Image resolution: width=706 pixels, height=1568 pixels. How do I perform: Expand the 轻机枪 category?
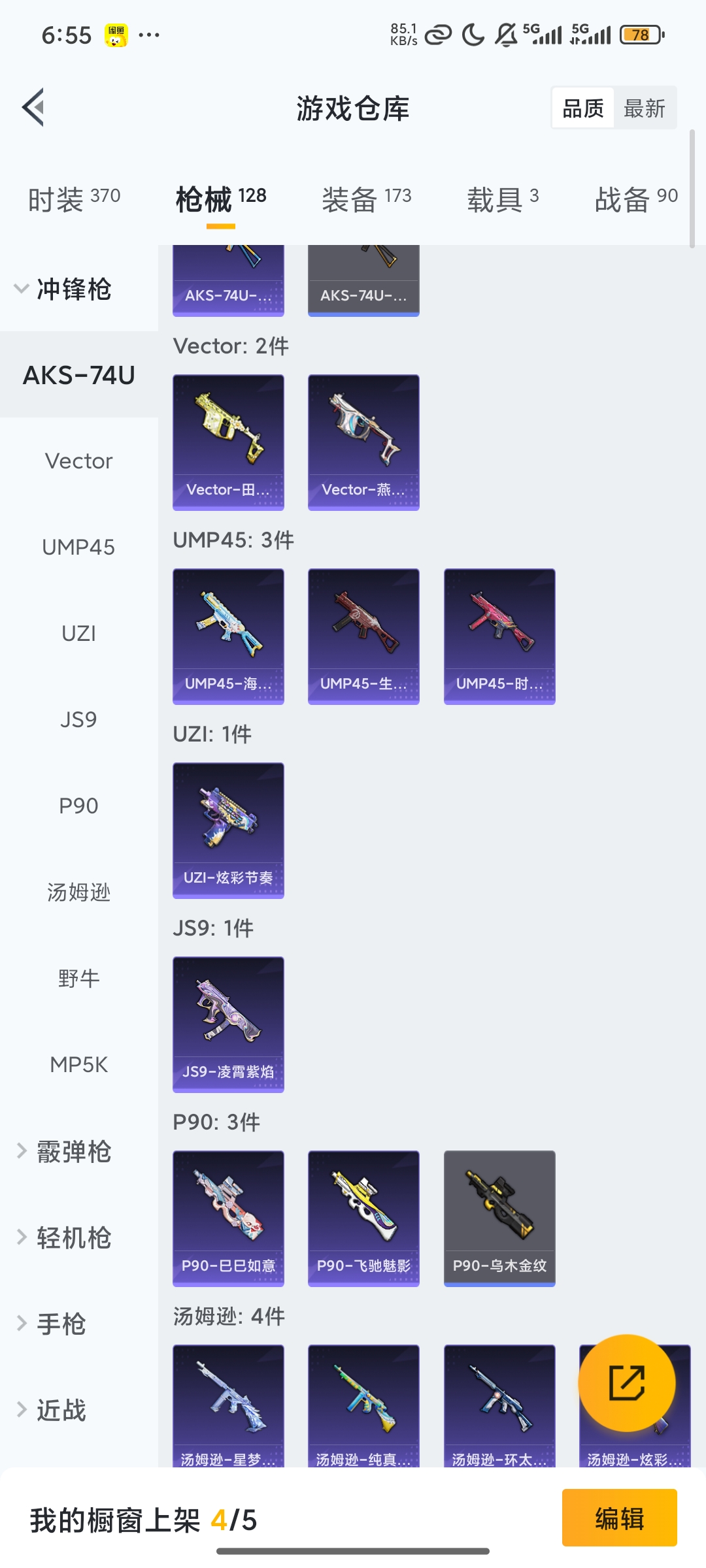click(65, 1237)
